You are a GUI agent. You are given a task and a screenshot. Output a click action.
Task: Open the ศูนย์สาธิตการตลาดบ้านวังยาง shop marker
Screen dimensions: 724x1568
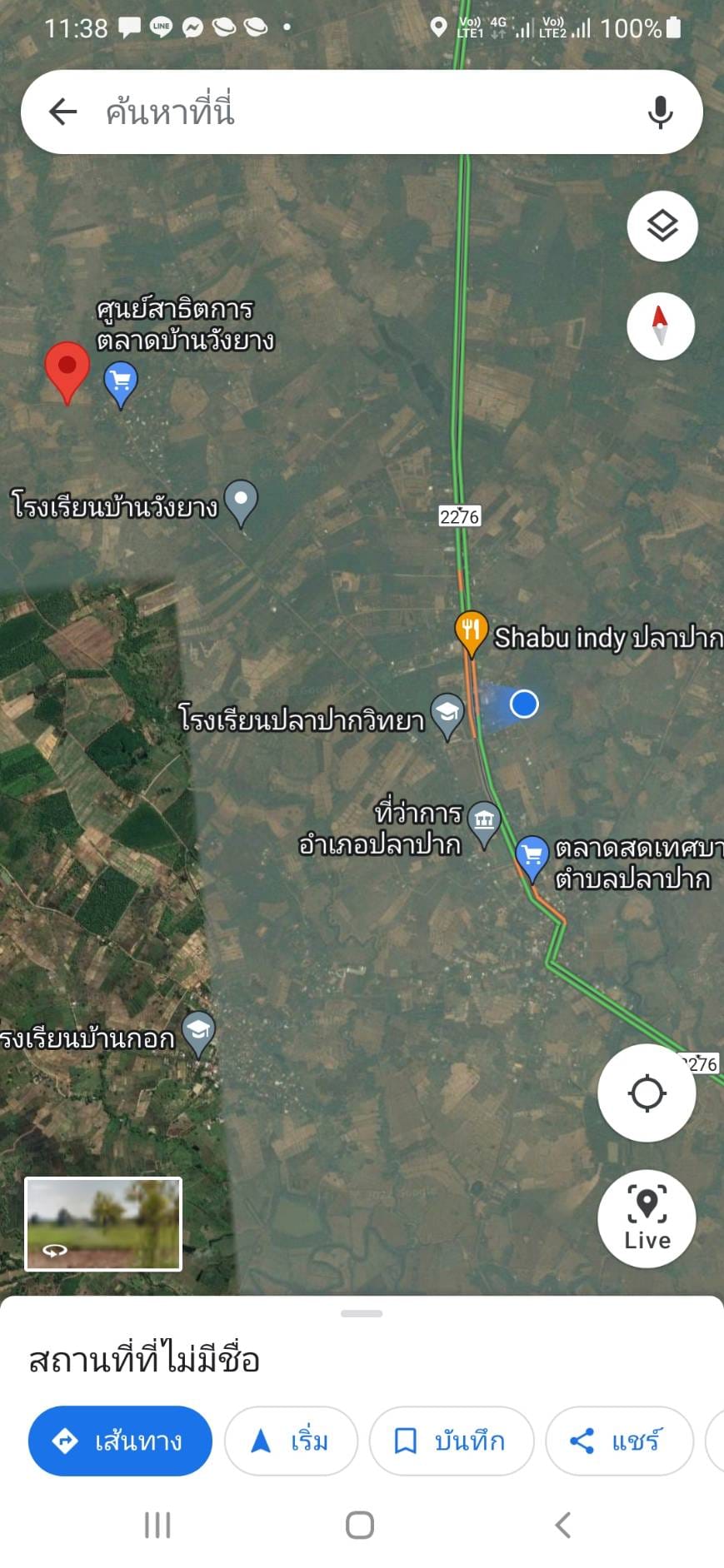[121, 384]
